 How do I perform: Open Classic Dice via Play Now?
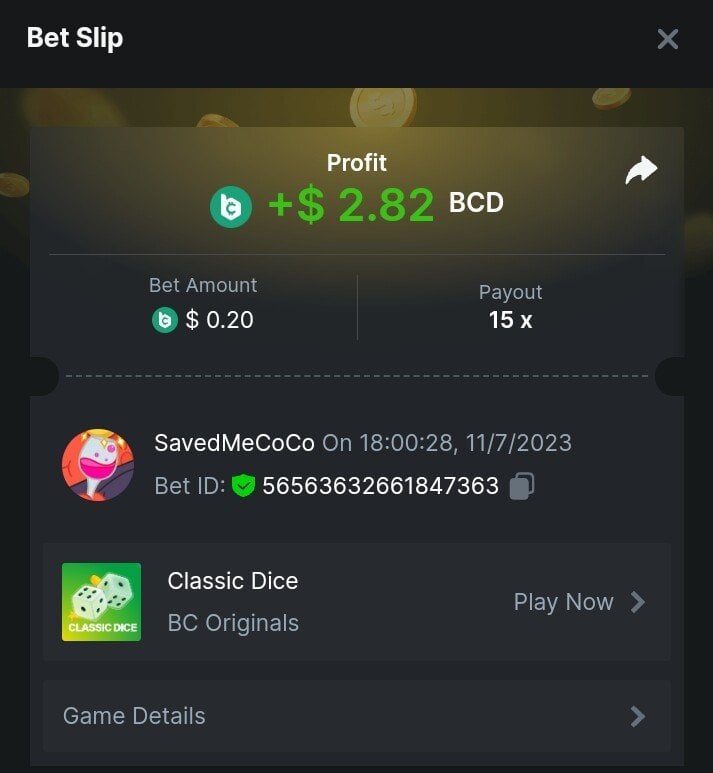[578, 602]
